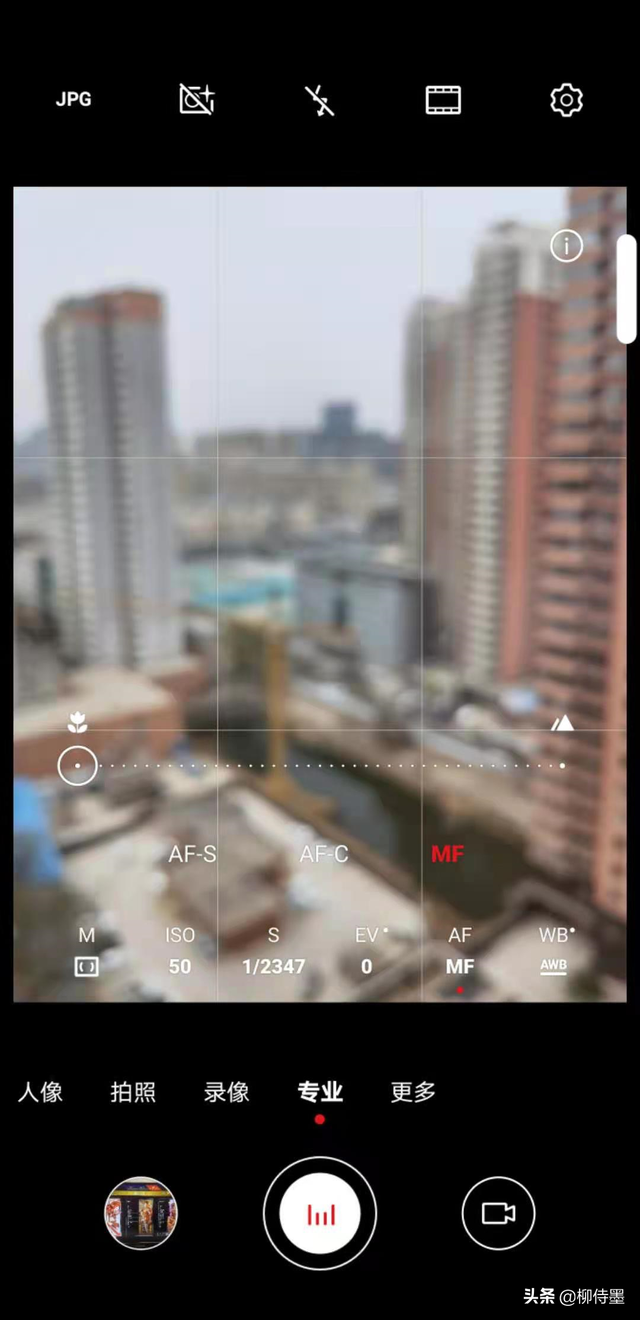
Task: Switch to 拍照 photo mode
Action: click(x=133, y=1092)
